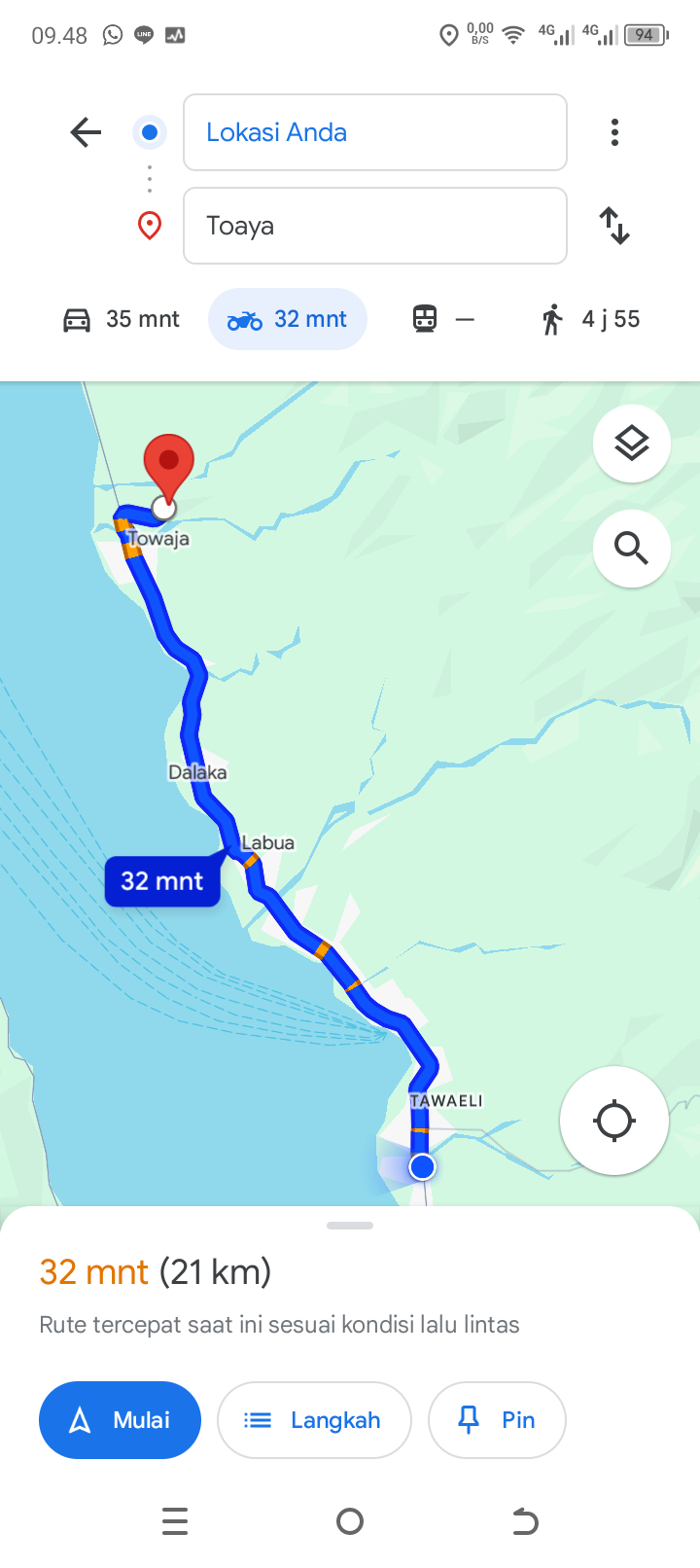The image size is (700, 1568).
Task: Edit the Lokasi Anda starting point field
Action: pyautogui.click(x=375, y=132)
